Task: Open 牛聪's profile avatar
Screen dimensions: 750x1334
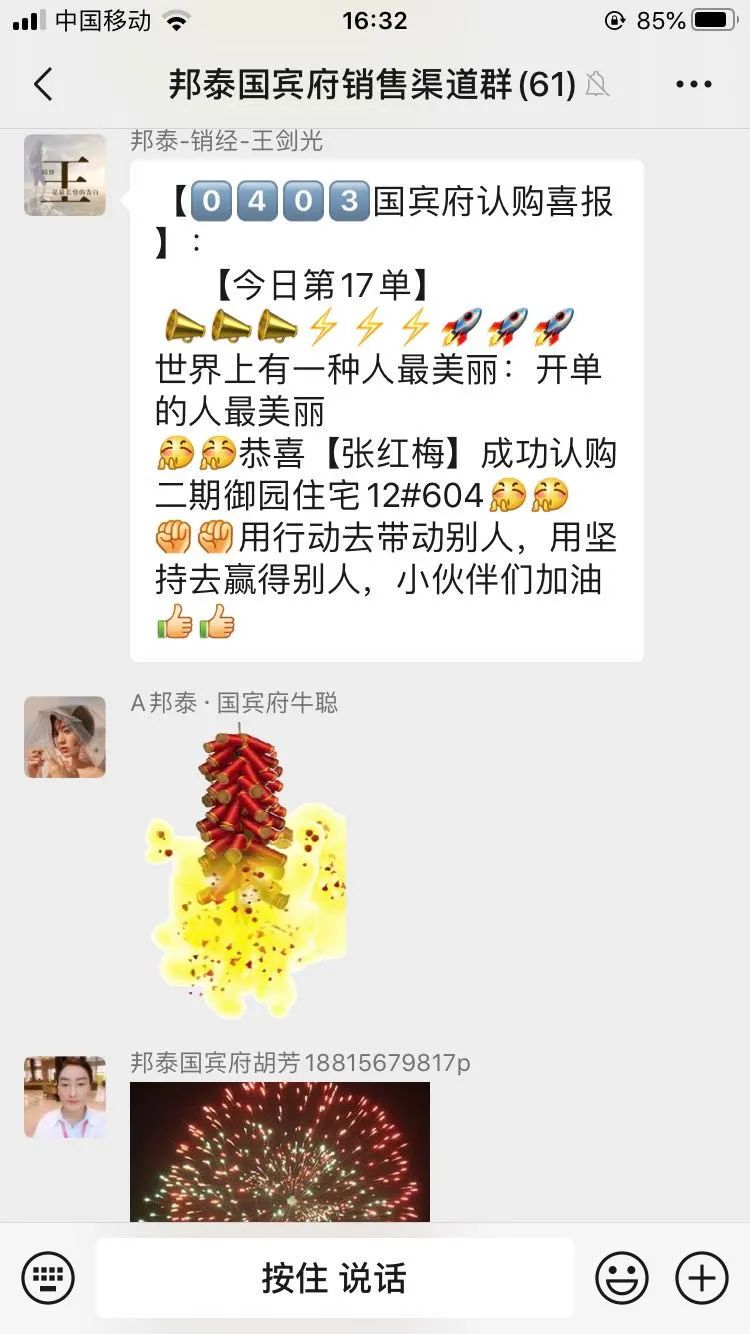Action: click(x=65, y=737)
